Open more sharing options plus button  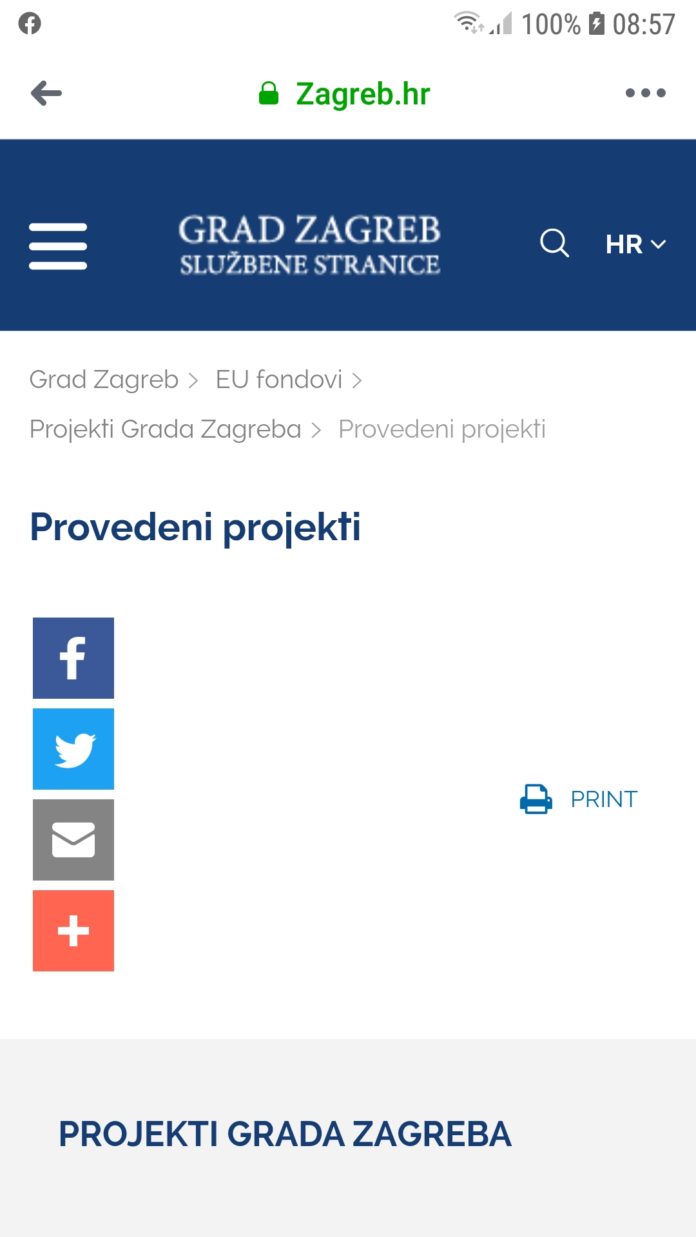73,931
